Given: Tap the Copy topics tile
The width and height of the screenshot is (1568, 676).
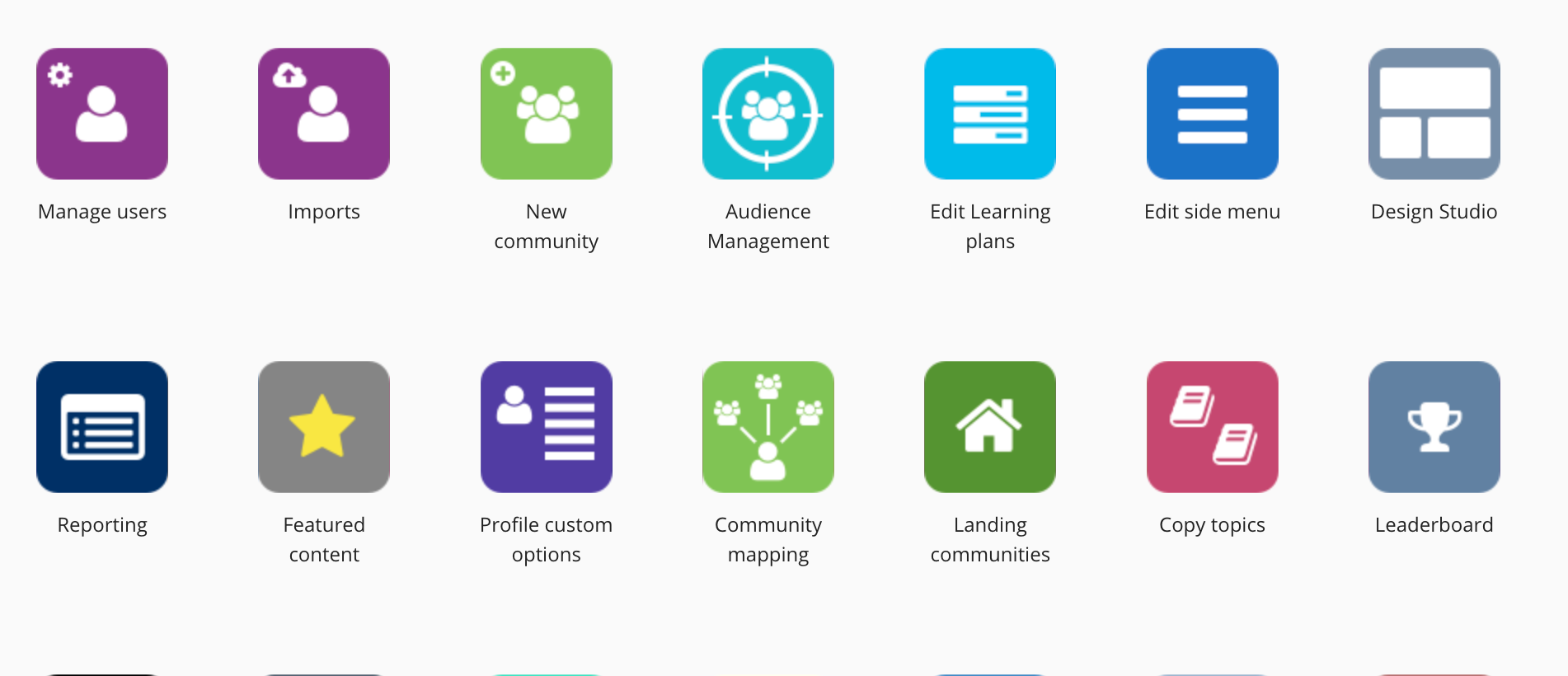Looking at the screenshot, I should pos(1212,427).
